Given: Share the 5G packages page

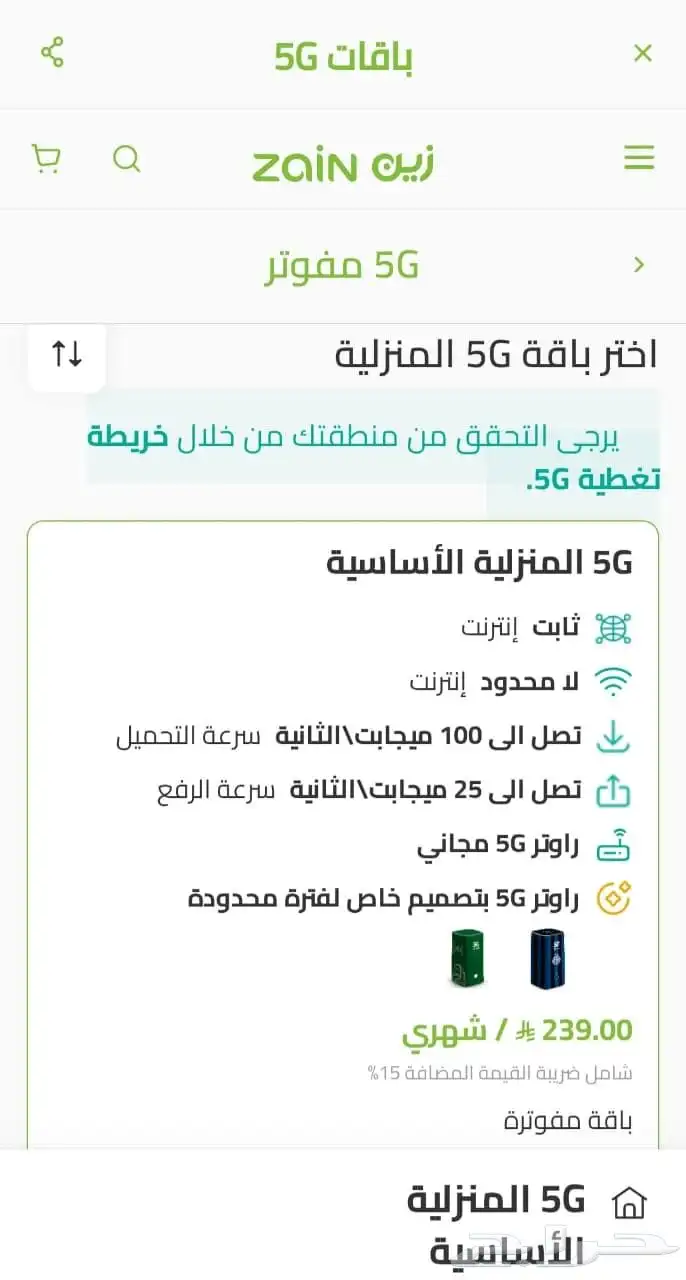Looking at the screenshot, I should 52,53.
